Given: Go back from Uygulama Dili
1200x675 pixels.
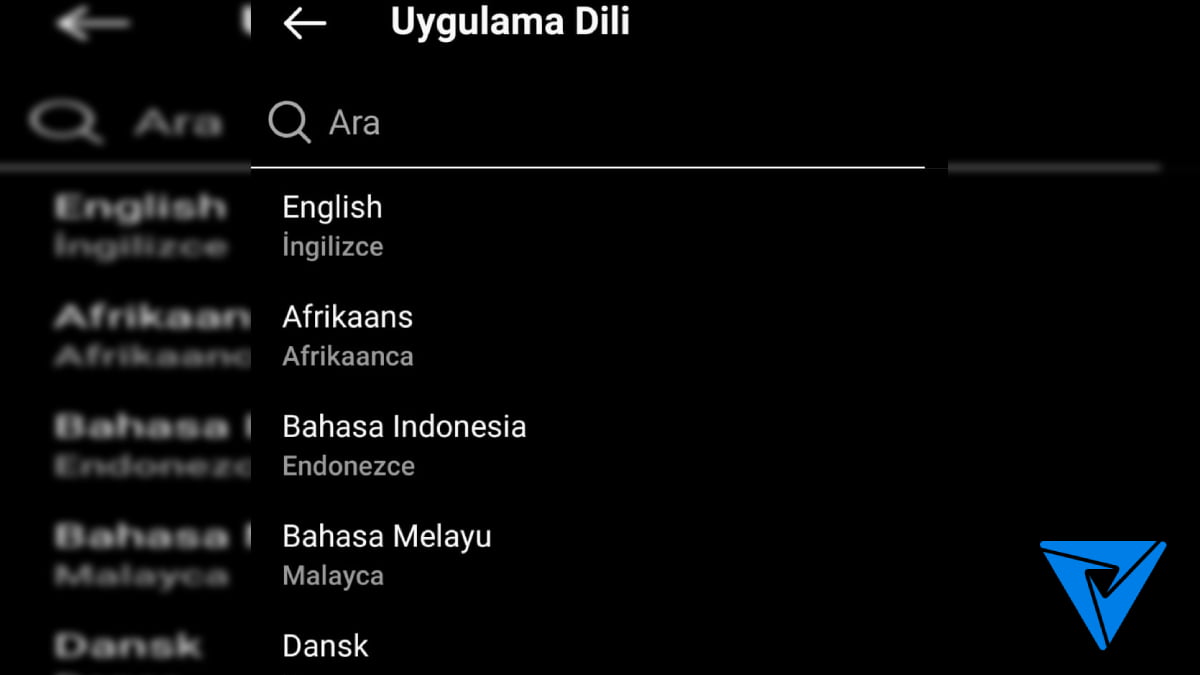Looking at the screenshot, I should (305, 23).
